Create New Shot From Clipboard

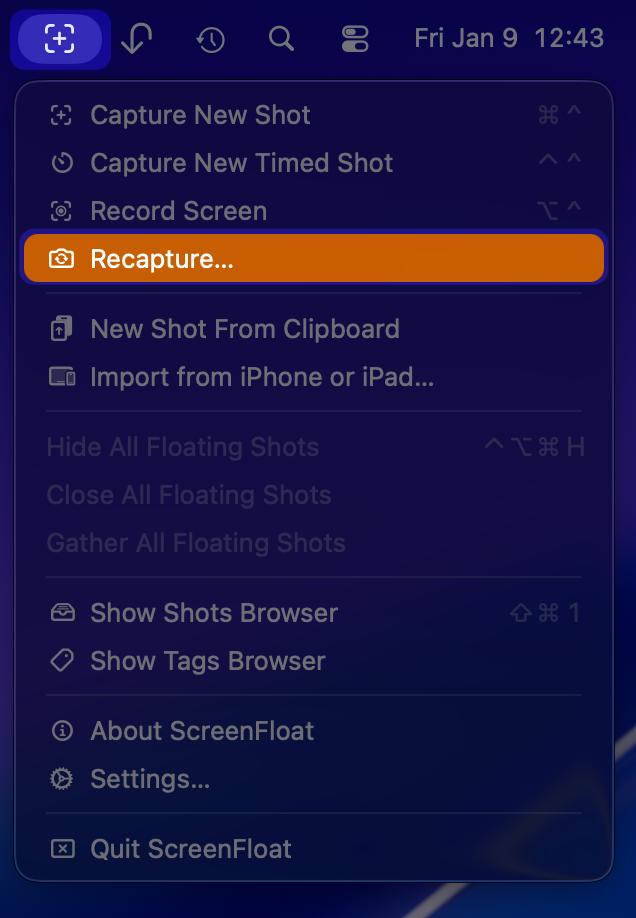(244, 329)
